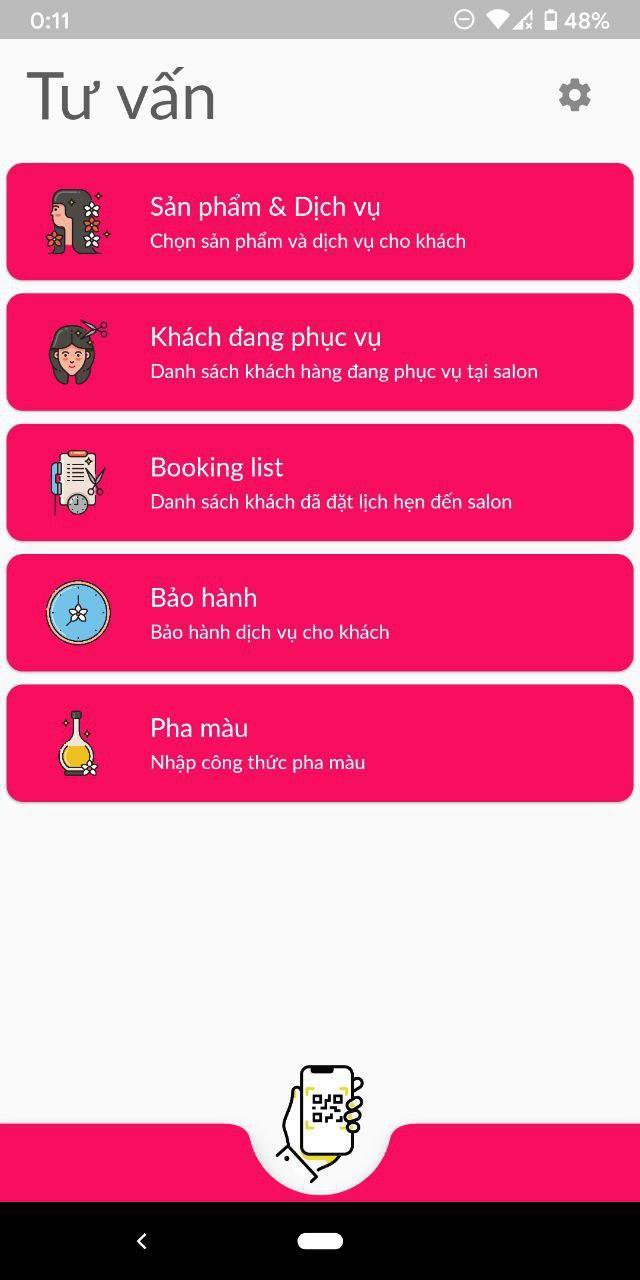Screen dimensions: 640x1280
Task: Open Khách đang phục vụ list
Action: click(x=320, y=352)
